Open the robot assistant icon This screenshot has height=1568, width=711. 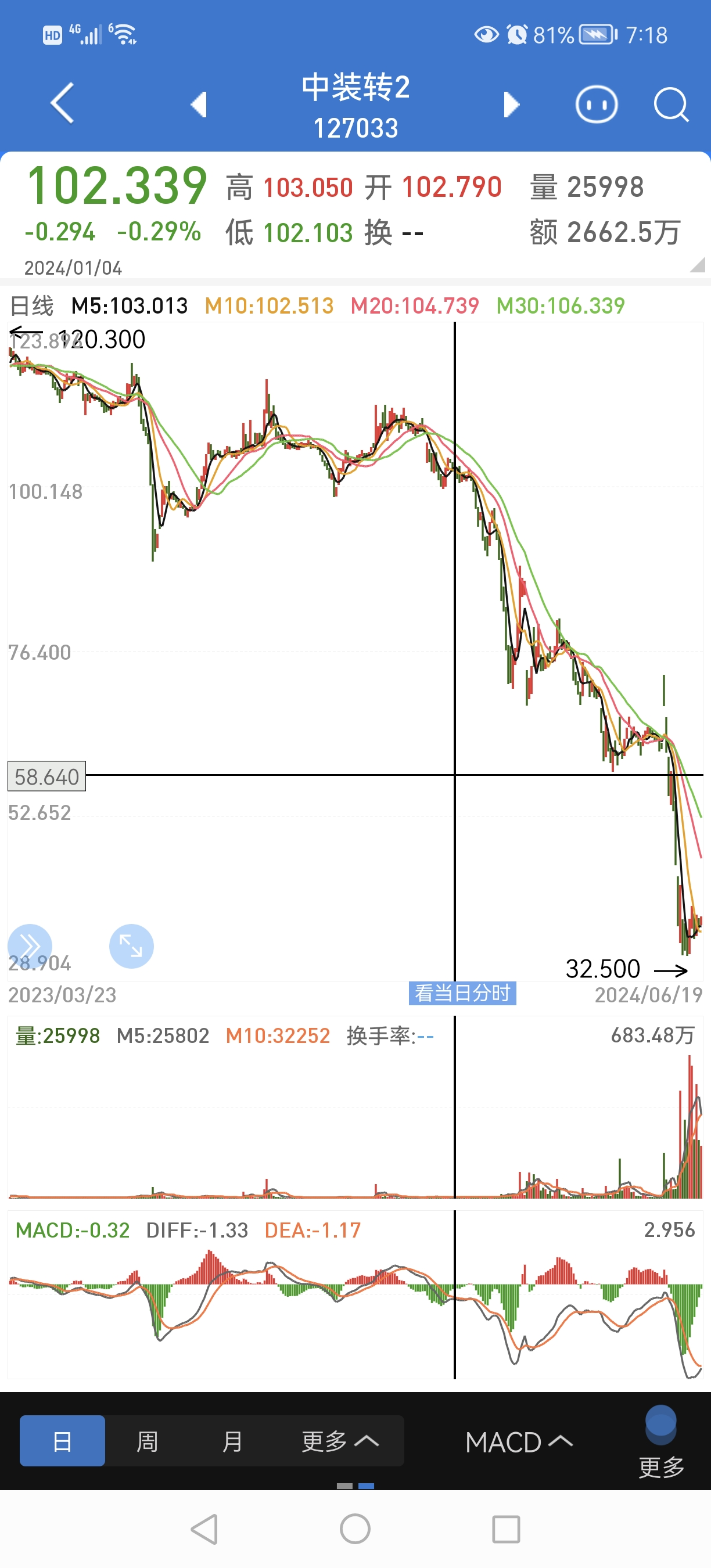pos(596,105)
